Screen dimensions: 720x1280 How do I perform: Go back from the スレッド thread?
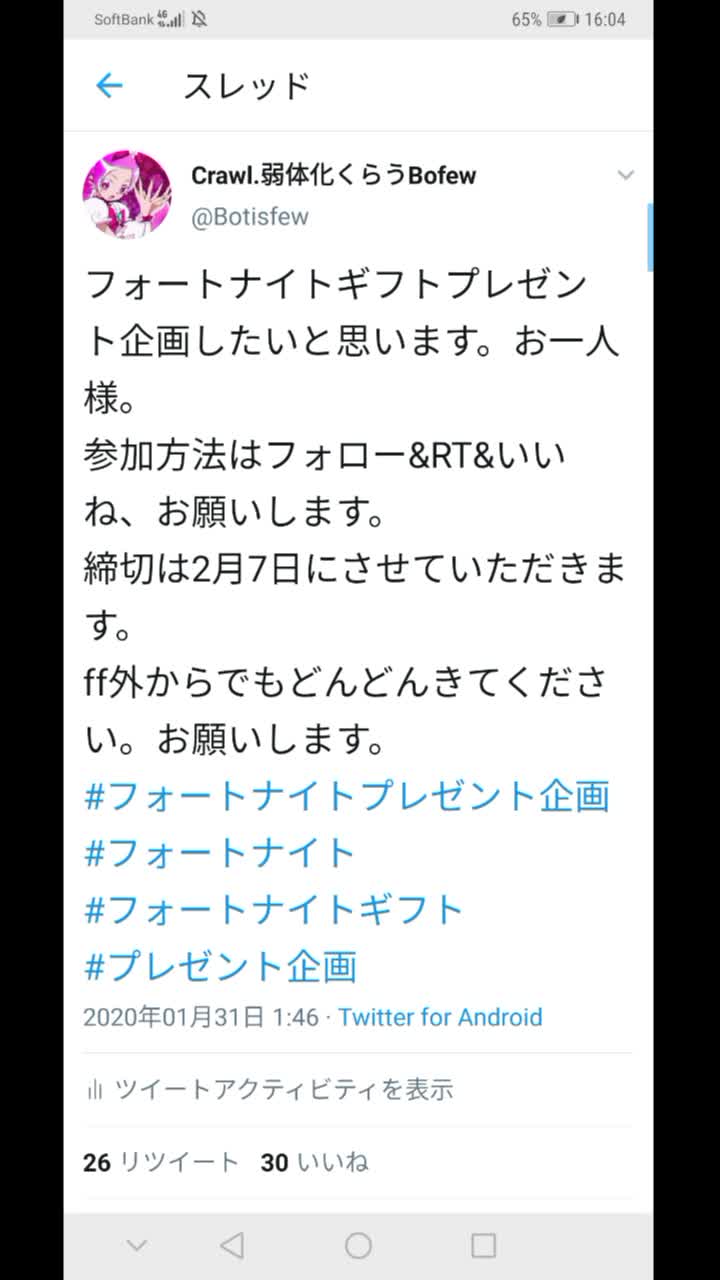click(108, 86)
